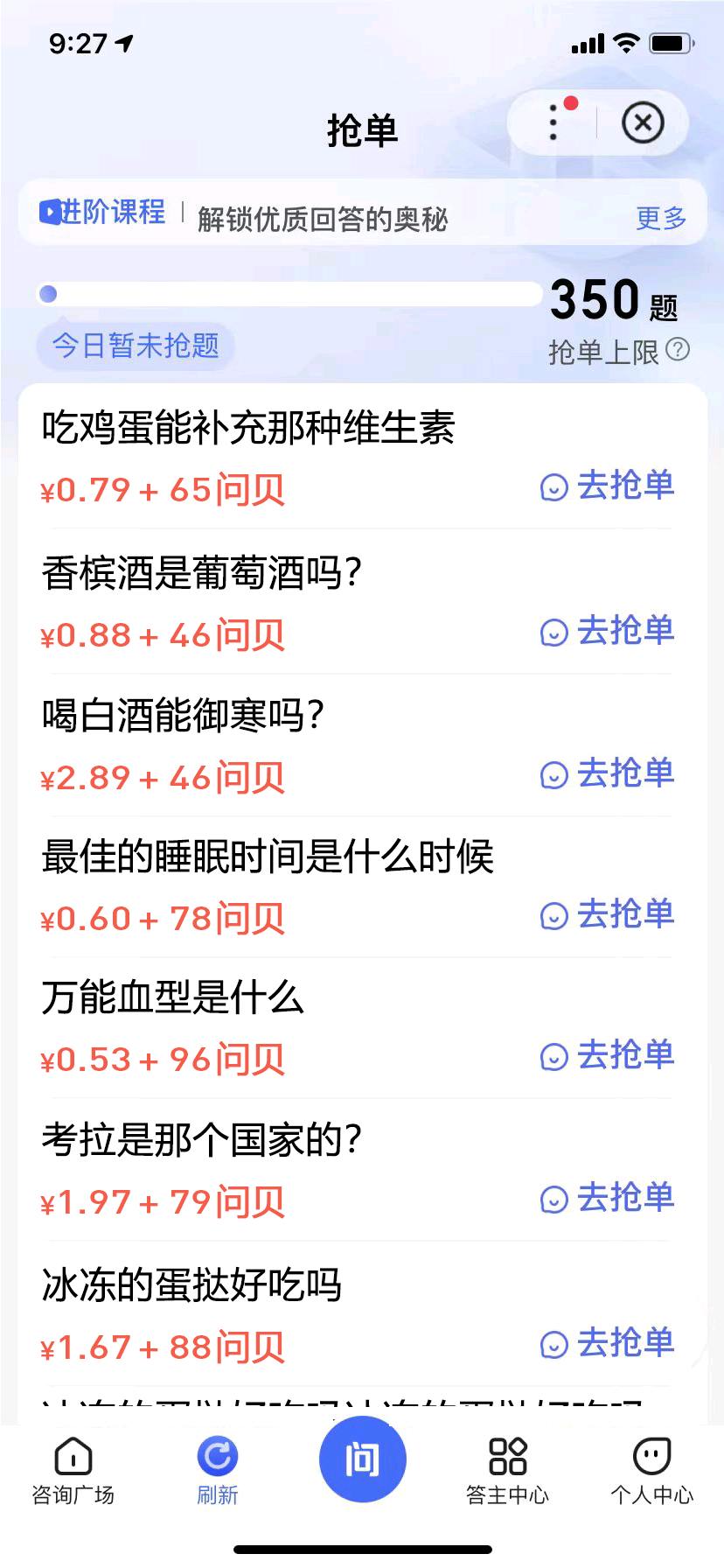This screenshot has height=1568, width=724.
Task: Tap 去抢单 for 吃鸡蛋能补充那种维生素
Action: pyautogui.click(x=607, y=486)
